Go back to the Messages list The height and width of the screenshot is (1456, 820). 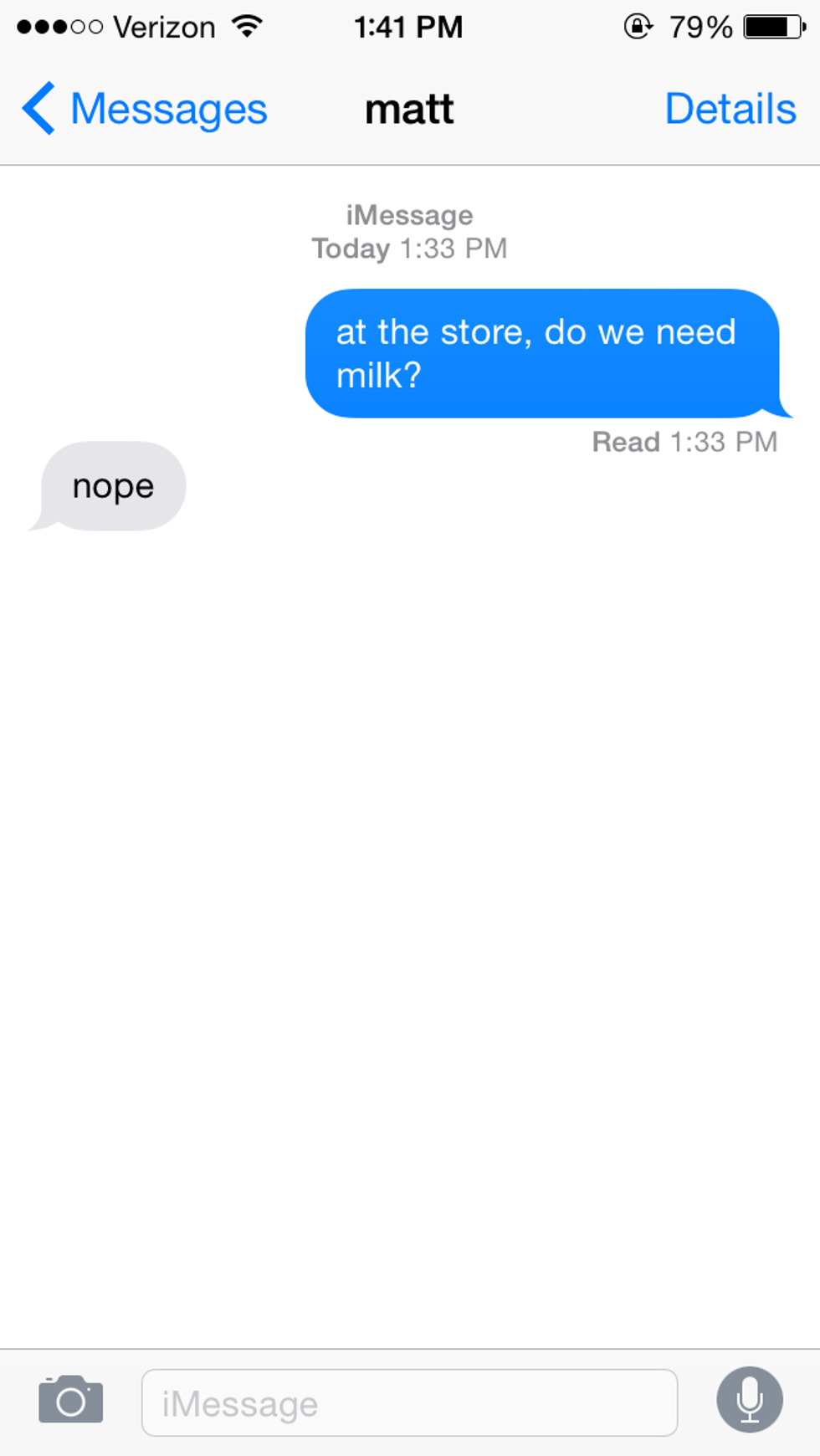click(144, 109)
